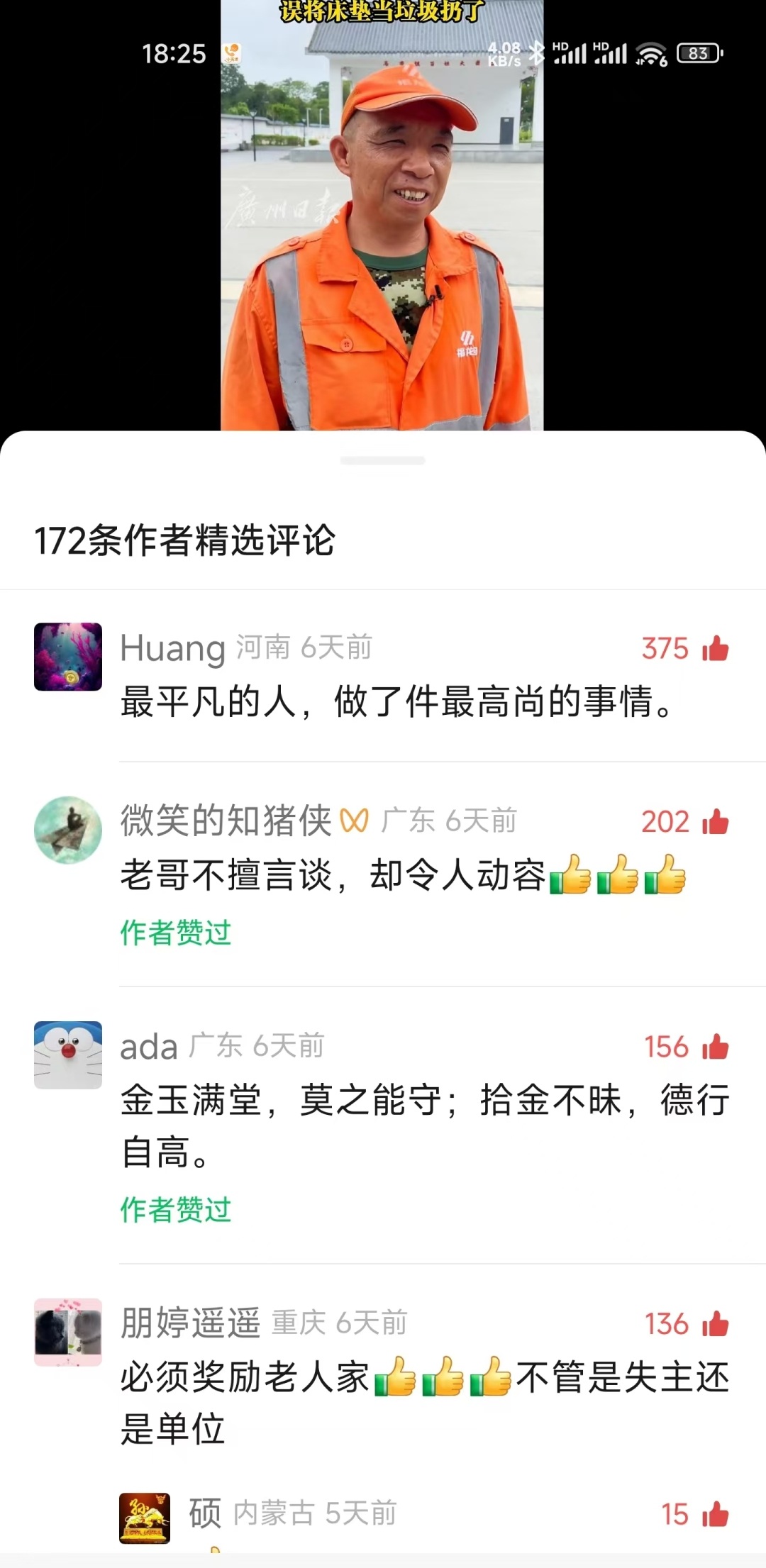Like ada's comment with 156 likes
The width and height of the screenshot is (766, 1568).
pyautogui.click(x=715, y=1047)
